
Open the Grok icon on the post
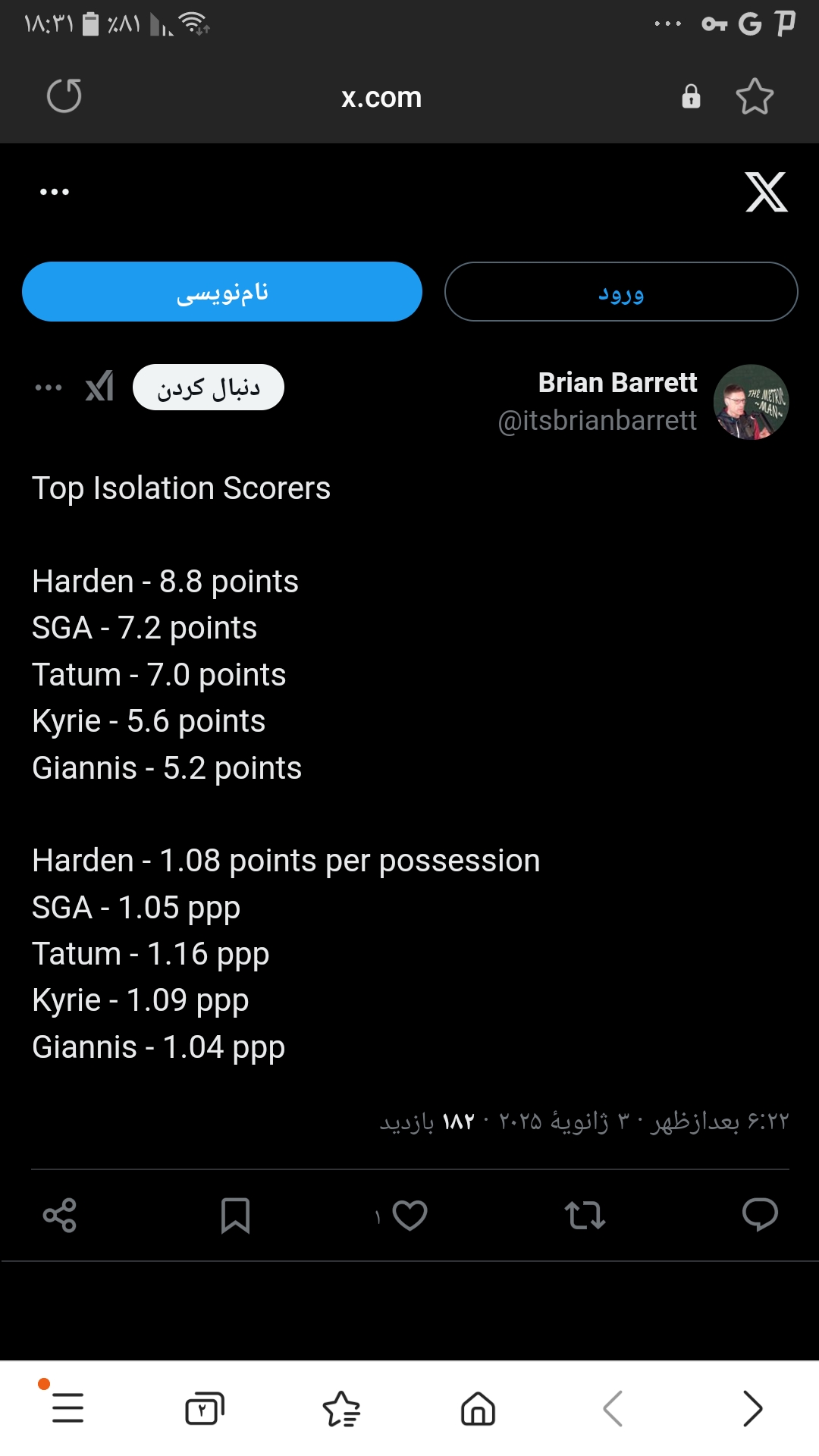99,387
